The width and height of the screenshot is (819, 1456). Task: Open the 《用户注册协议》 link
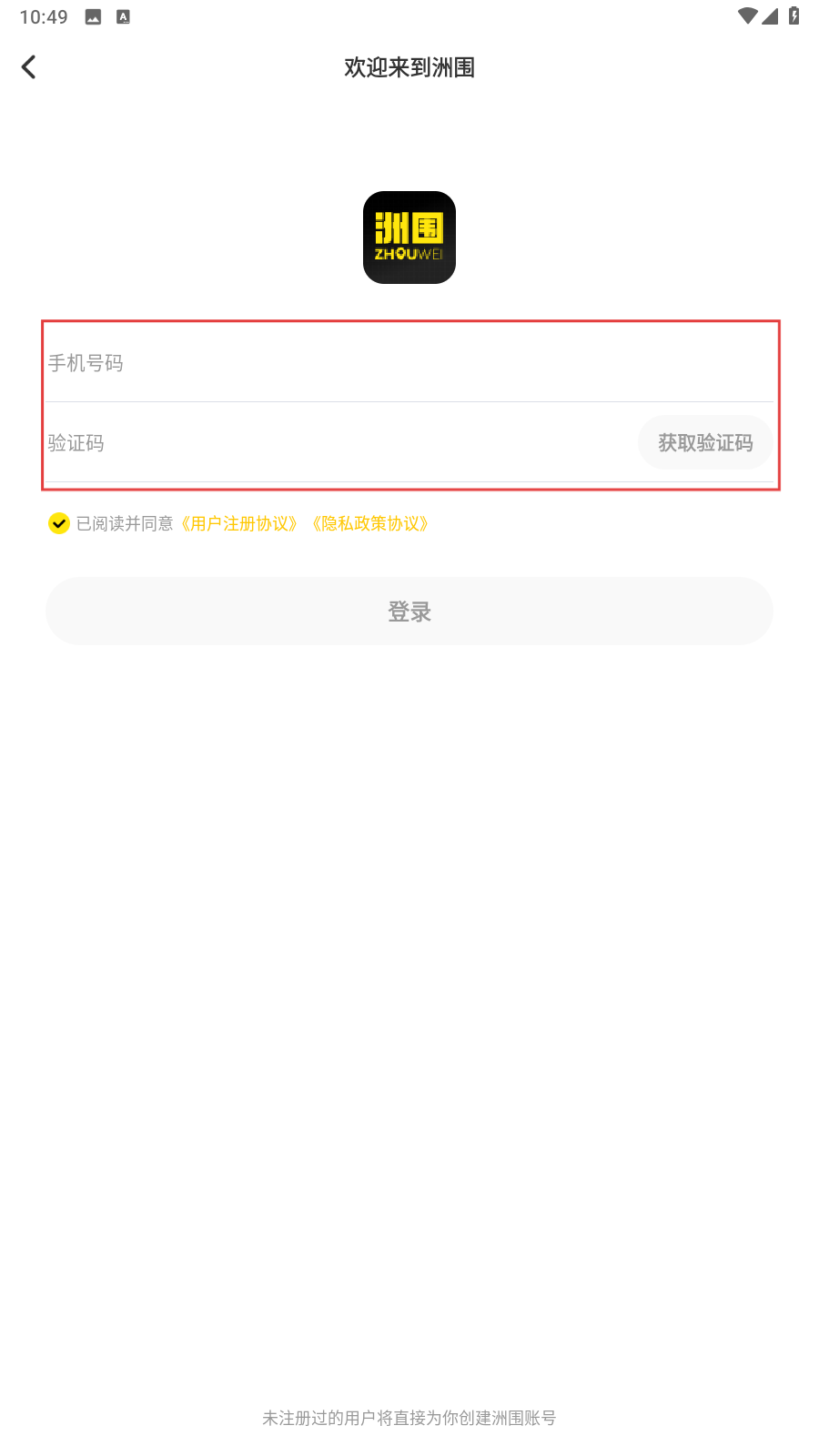click(239, 524)
